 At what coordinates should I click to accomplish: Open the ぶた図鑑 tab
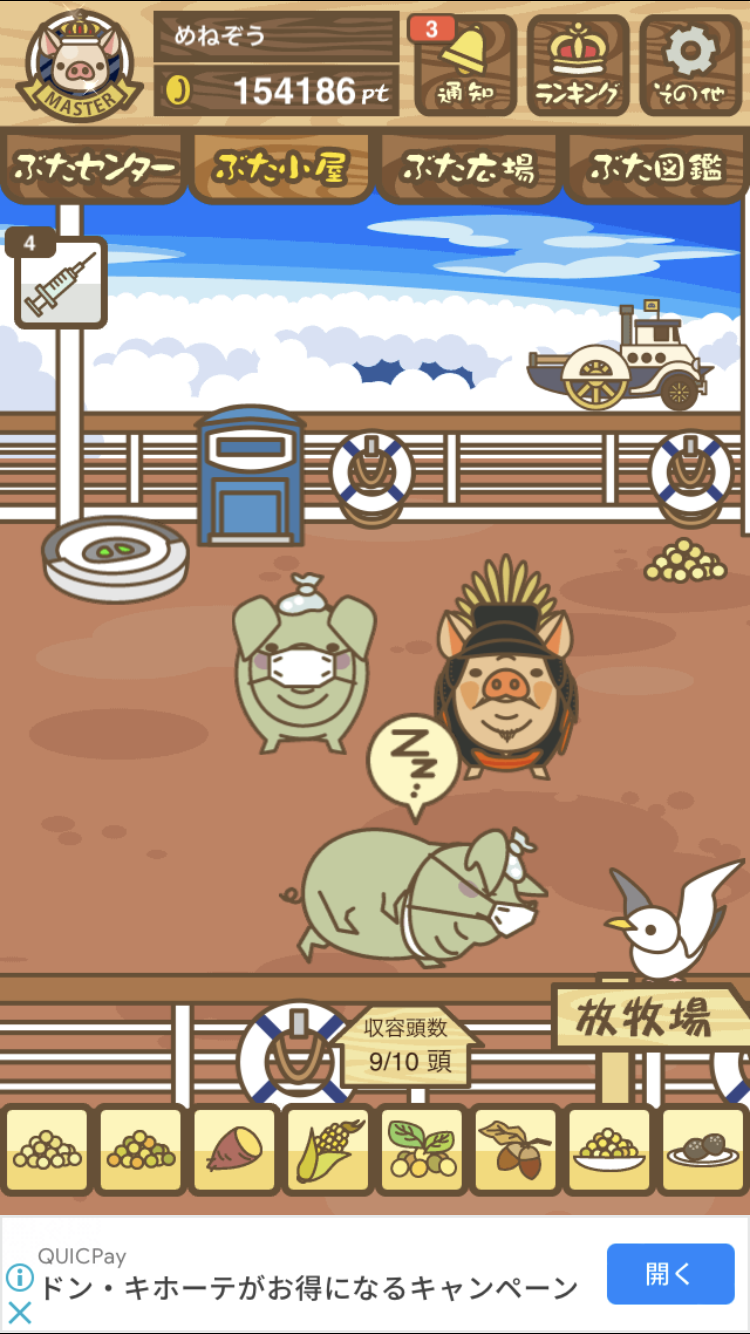pyautogui.click(x=656, y=168)
